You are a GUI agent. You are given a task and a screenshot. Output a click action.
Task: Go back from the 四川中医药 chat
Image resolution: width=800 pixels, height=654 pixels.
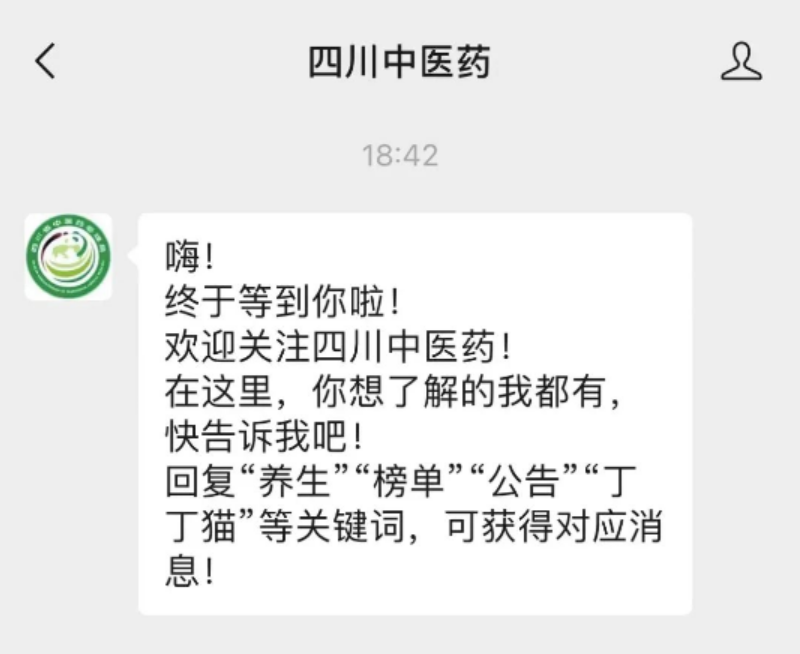(45, 62)
